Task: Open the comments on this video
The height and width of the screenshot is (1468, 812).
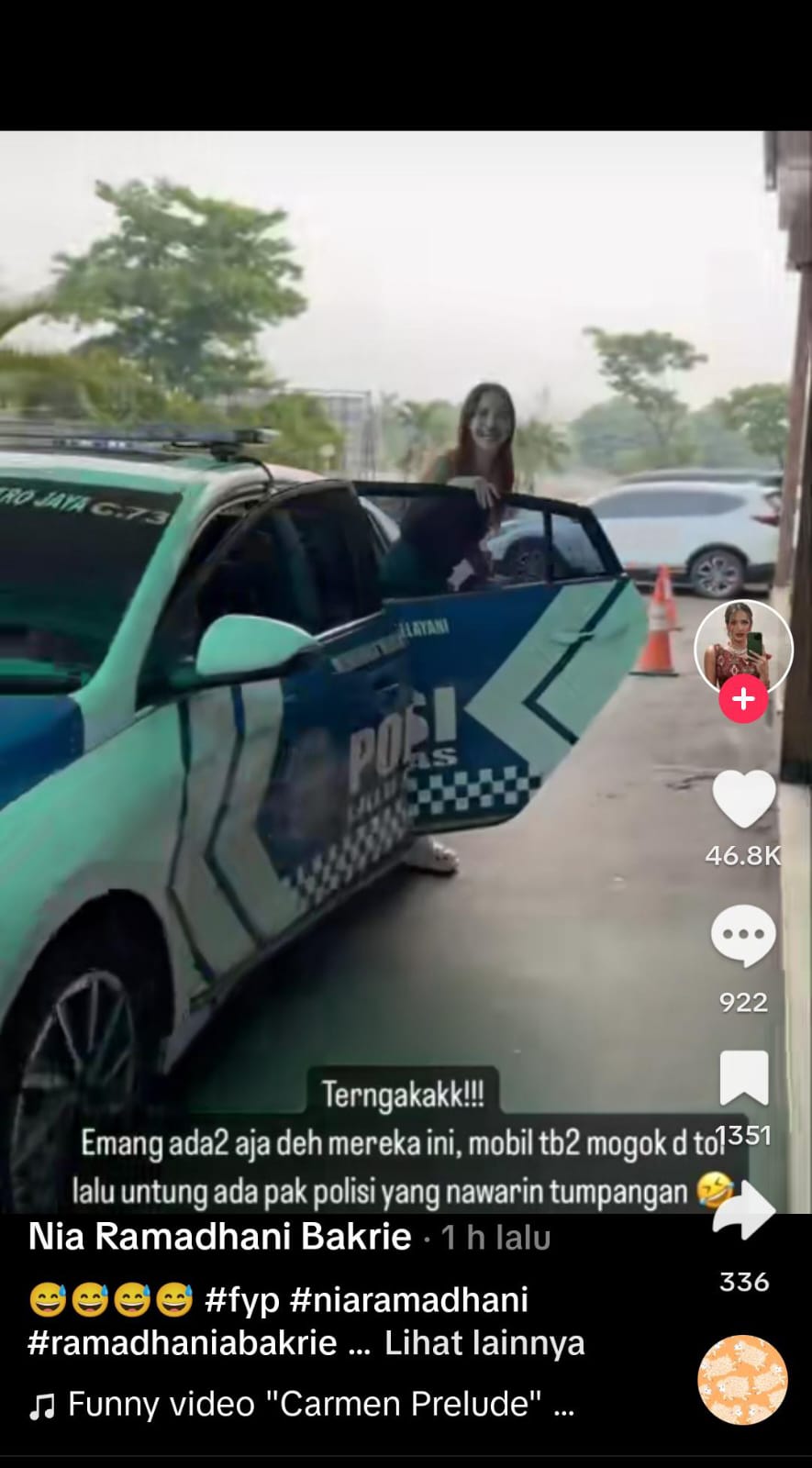Action: pos(743,936)
